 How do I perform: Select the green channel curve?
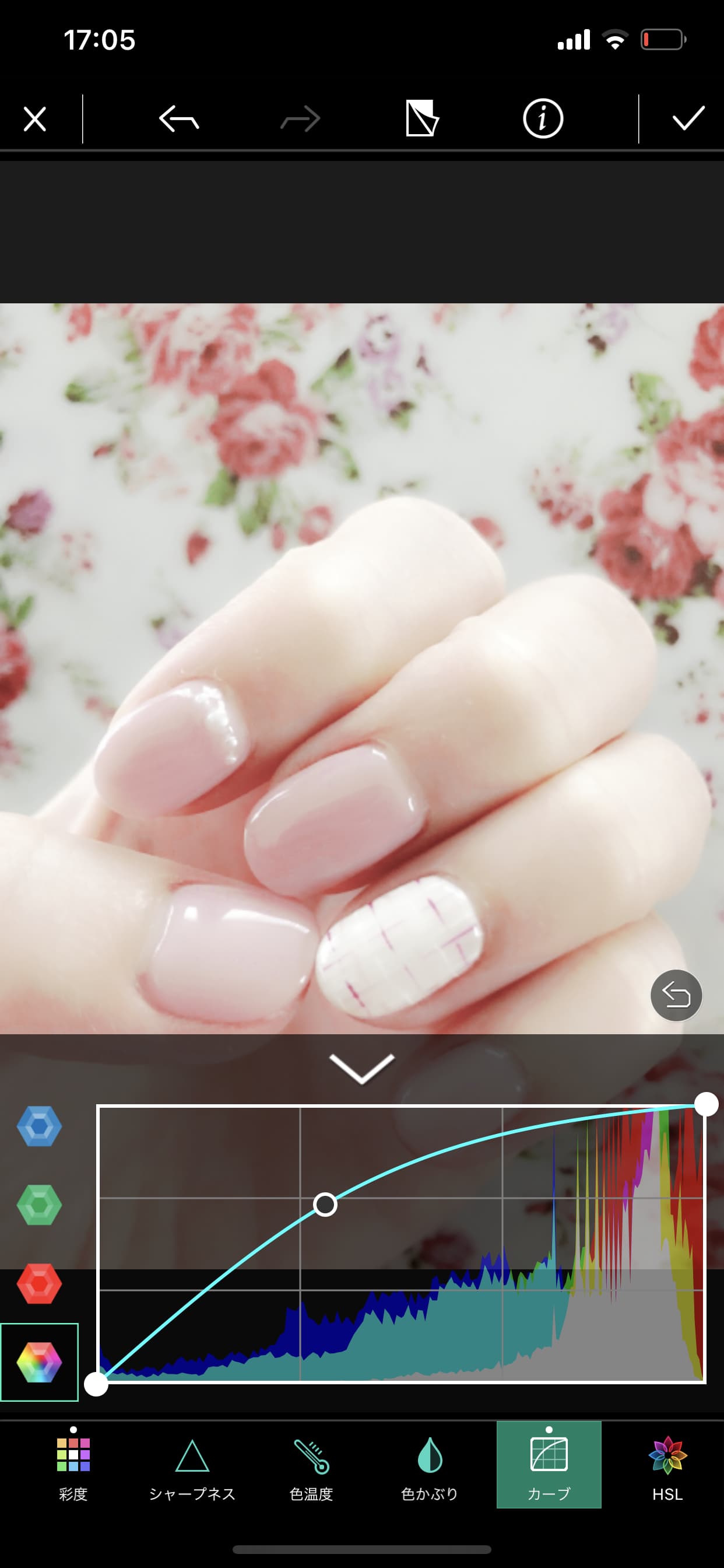coord(40,1205)
